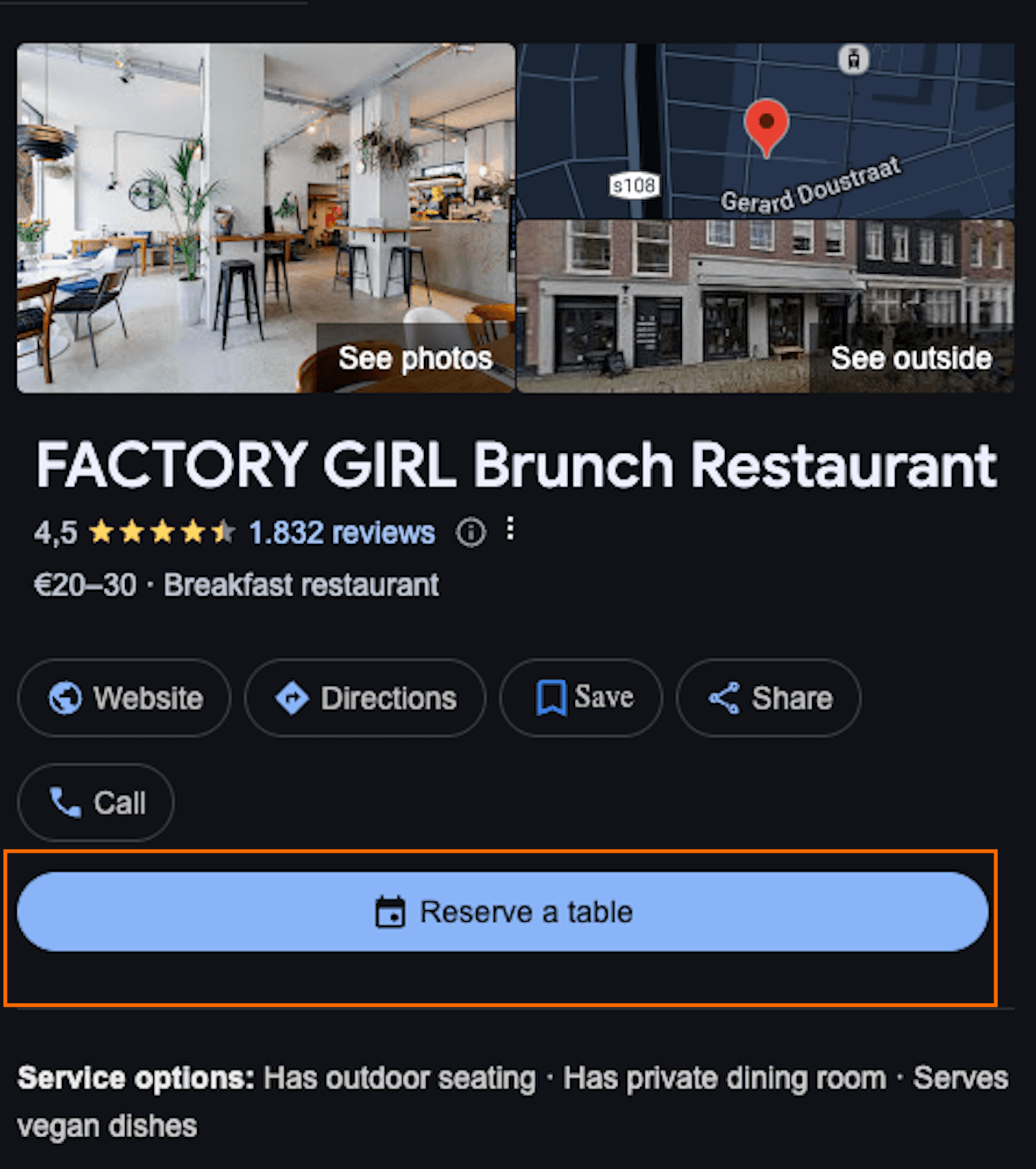
Task: Share this restaurant listing
Action: [769, 698]
